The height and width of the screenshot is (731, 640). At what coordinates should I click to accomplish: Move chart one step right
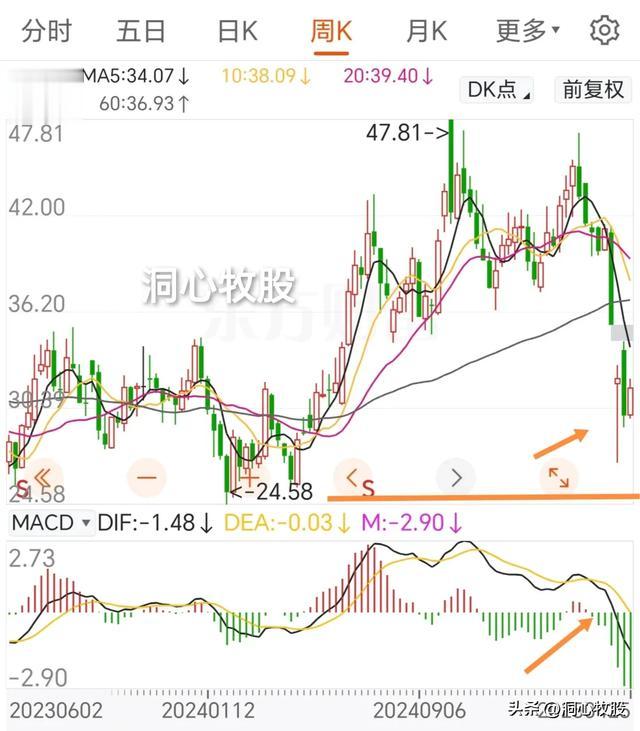(456, 476)
